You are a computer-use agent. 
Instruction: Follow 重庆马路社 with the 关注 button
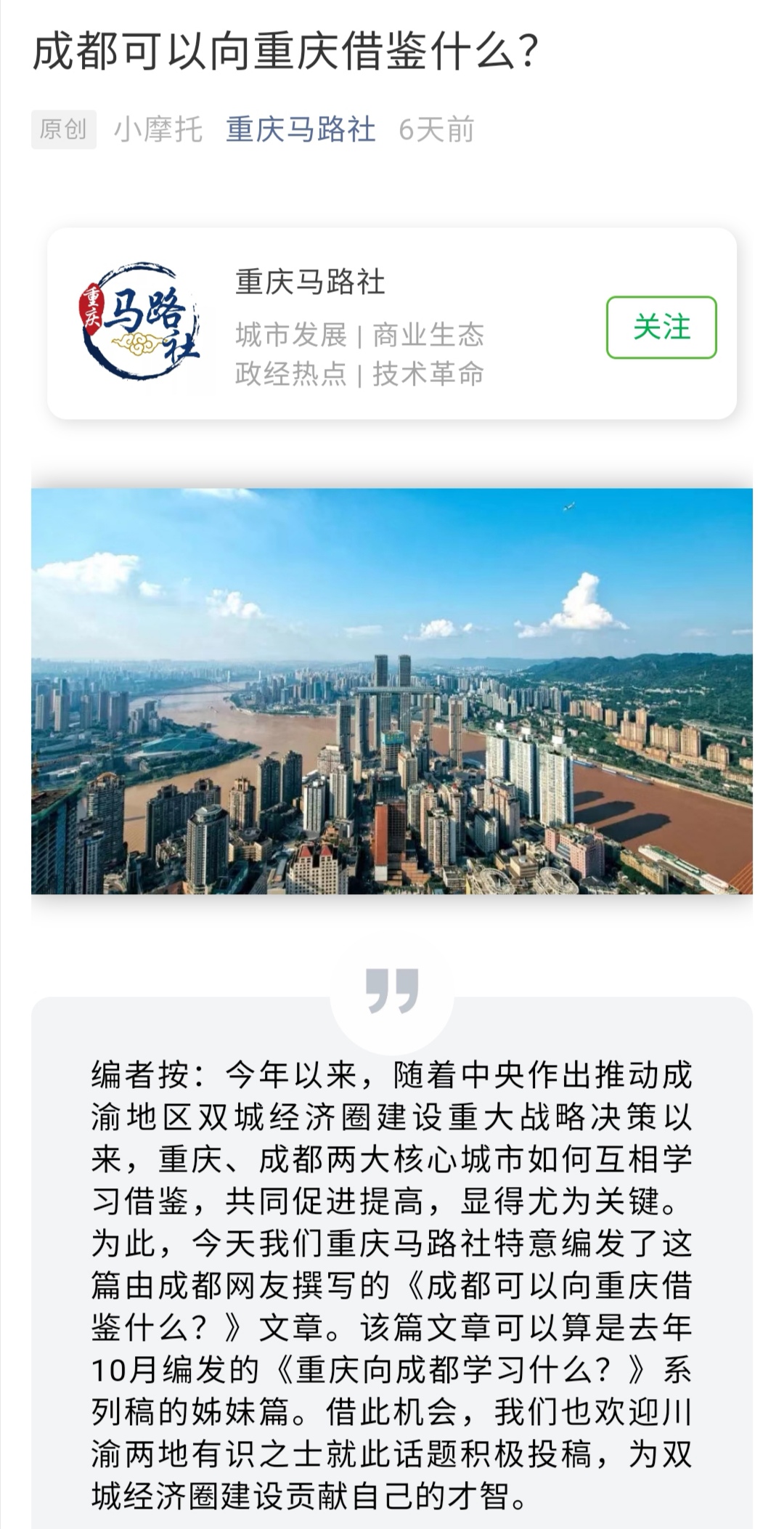tap(661, 327)
